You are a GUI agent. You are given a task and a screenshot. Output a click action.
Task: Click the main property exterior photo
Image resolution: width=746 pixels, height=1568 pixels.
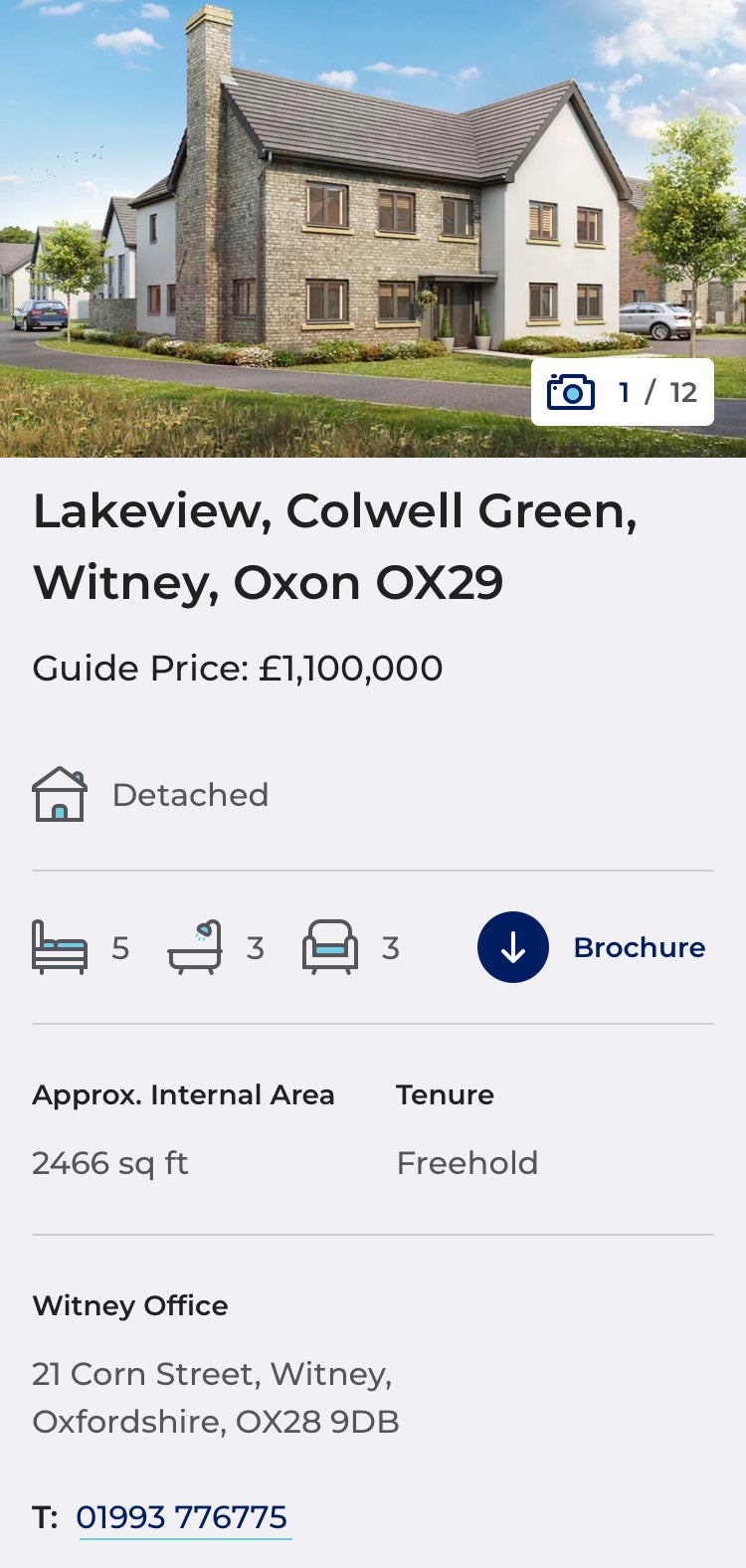[x=373, y=229]
